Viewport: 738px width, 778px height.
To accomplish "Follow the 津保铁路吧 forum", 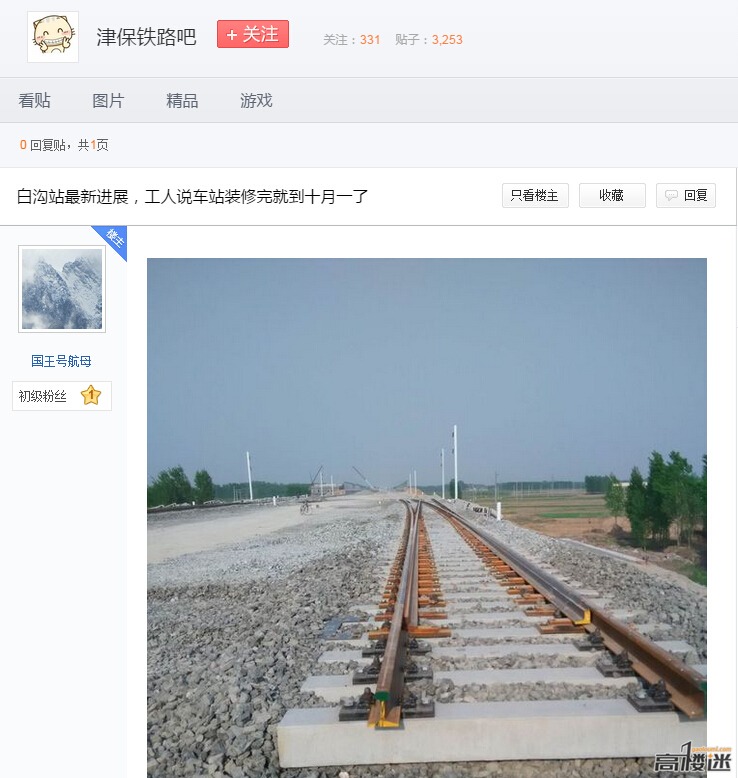I will (253, 35).
